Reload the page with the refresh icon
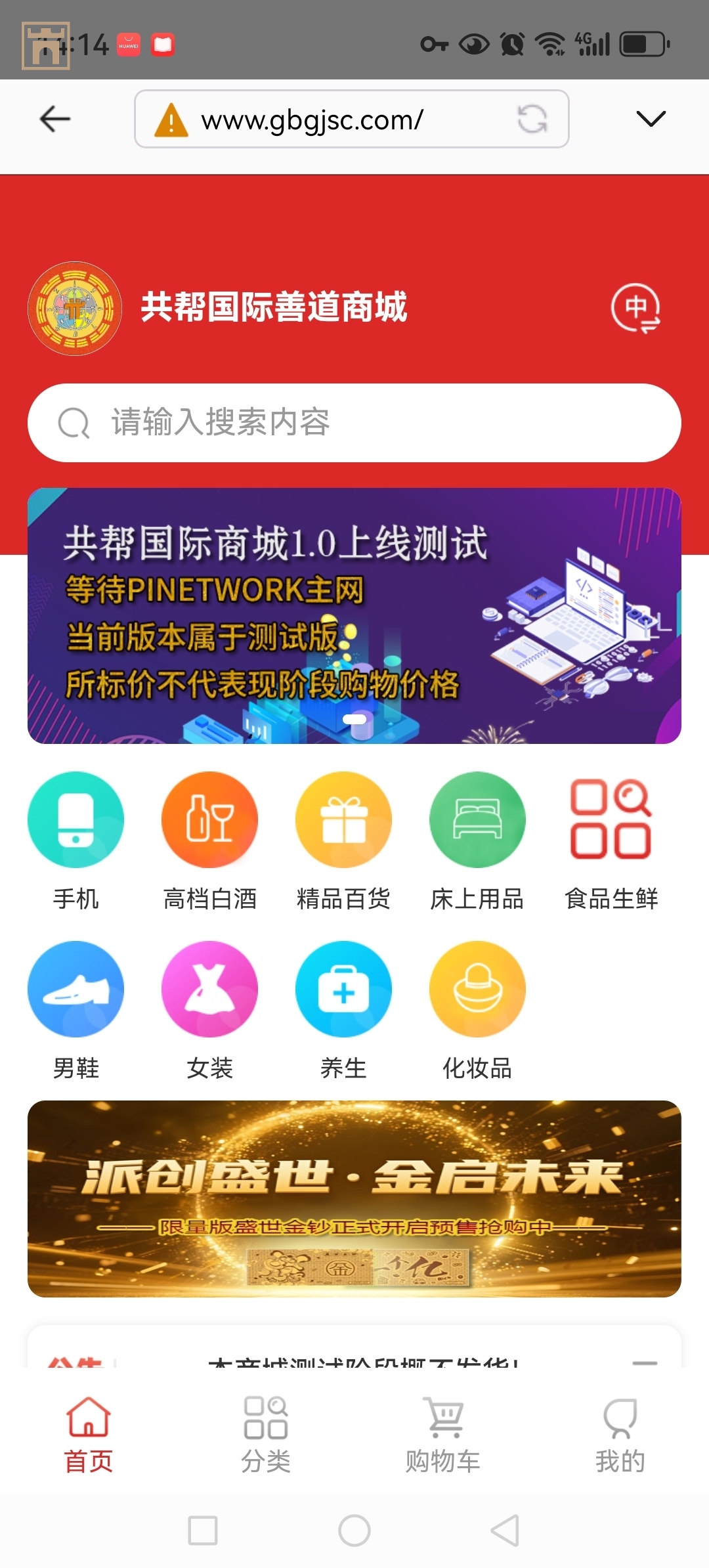 tap(532, 119)
